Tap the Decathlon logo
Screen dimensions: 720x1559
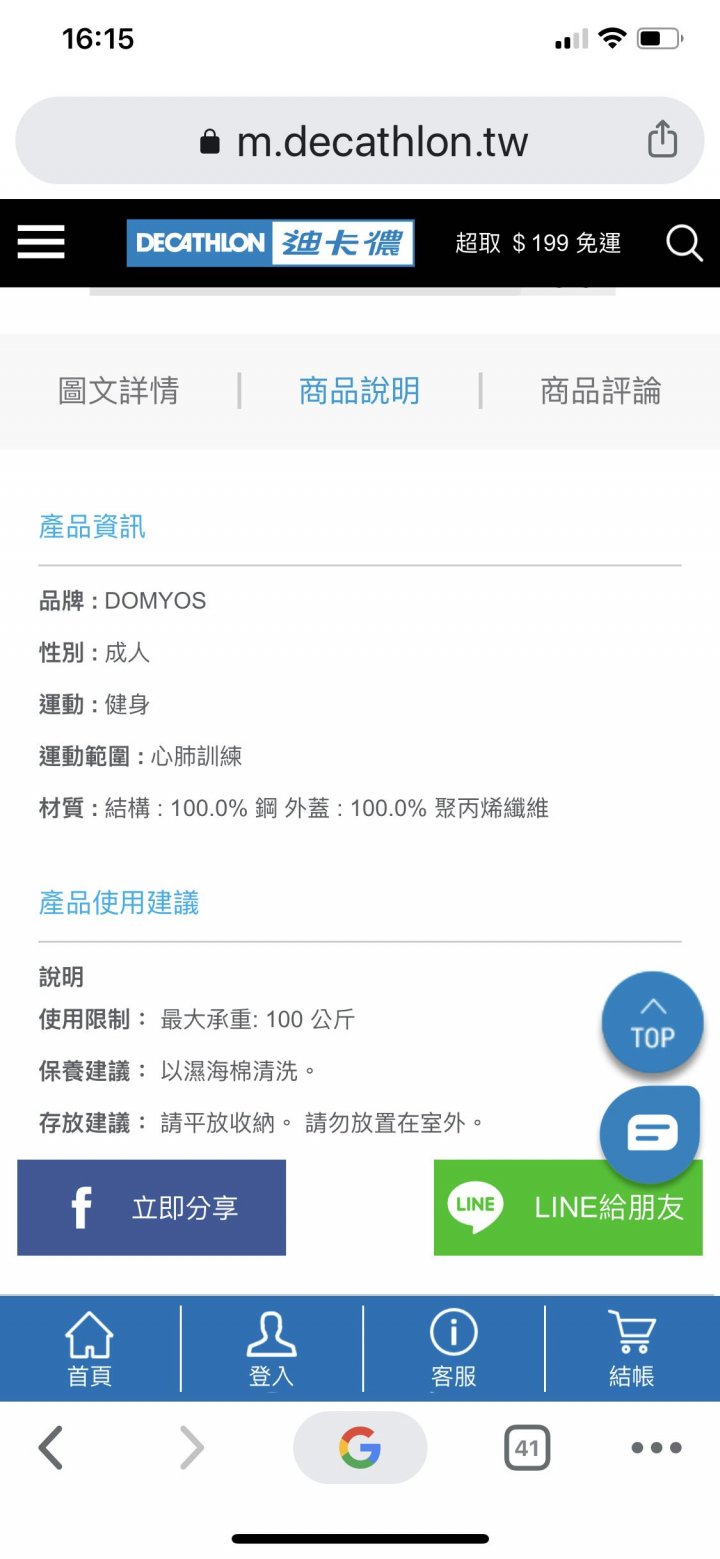(x=270, y=243)
